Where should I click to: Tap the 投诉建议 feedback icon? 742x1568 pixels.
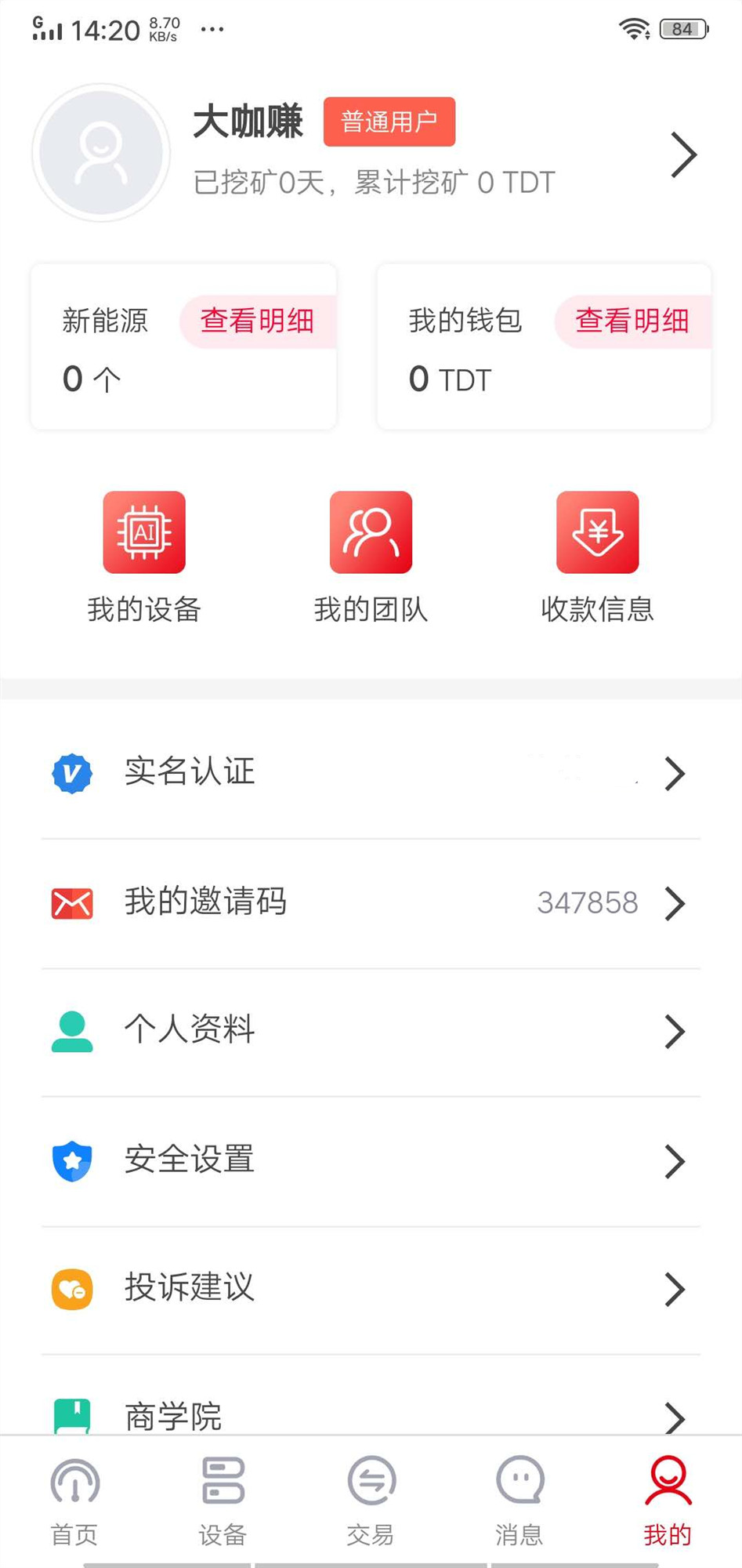coord(71,1289)
